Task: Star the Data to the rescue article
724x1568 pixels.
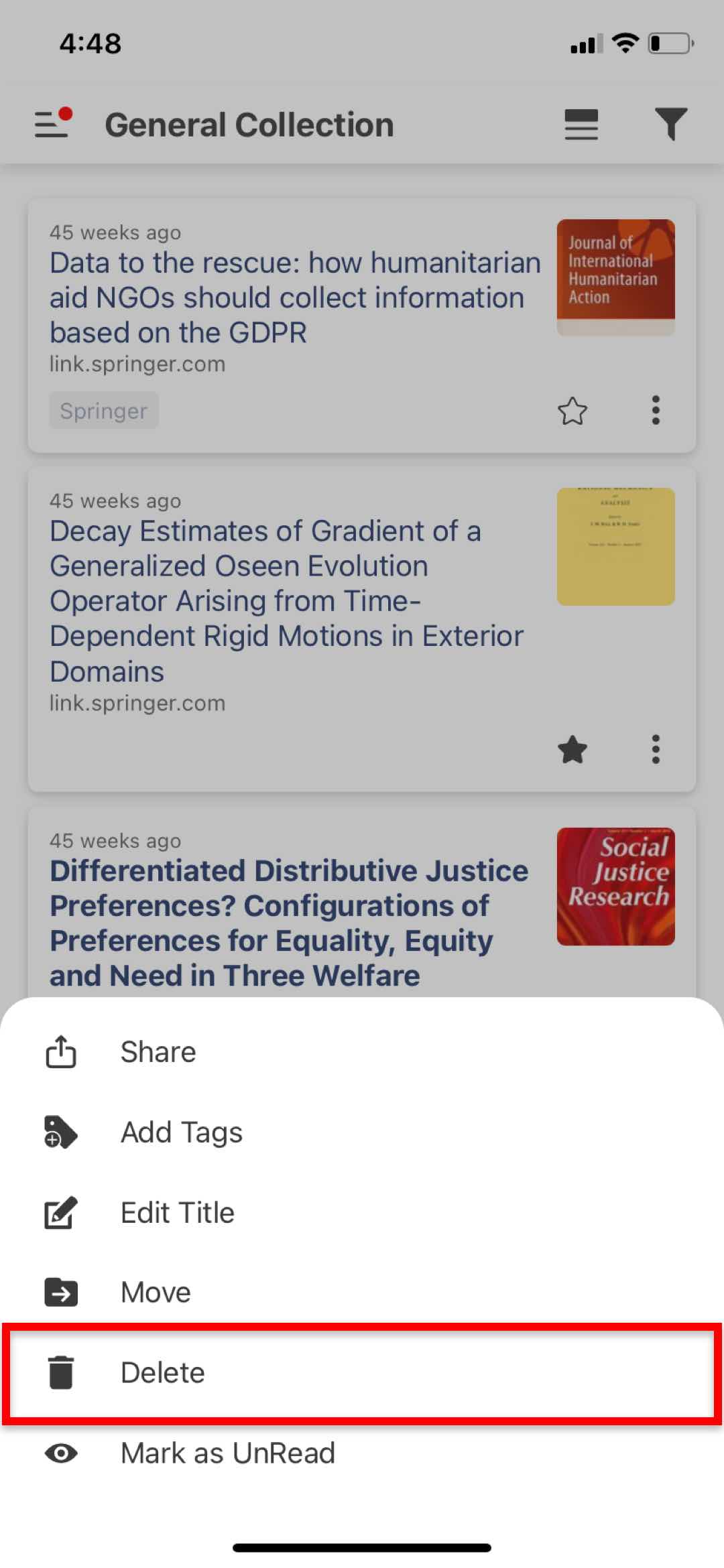Action: (572, 411)
